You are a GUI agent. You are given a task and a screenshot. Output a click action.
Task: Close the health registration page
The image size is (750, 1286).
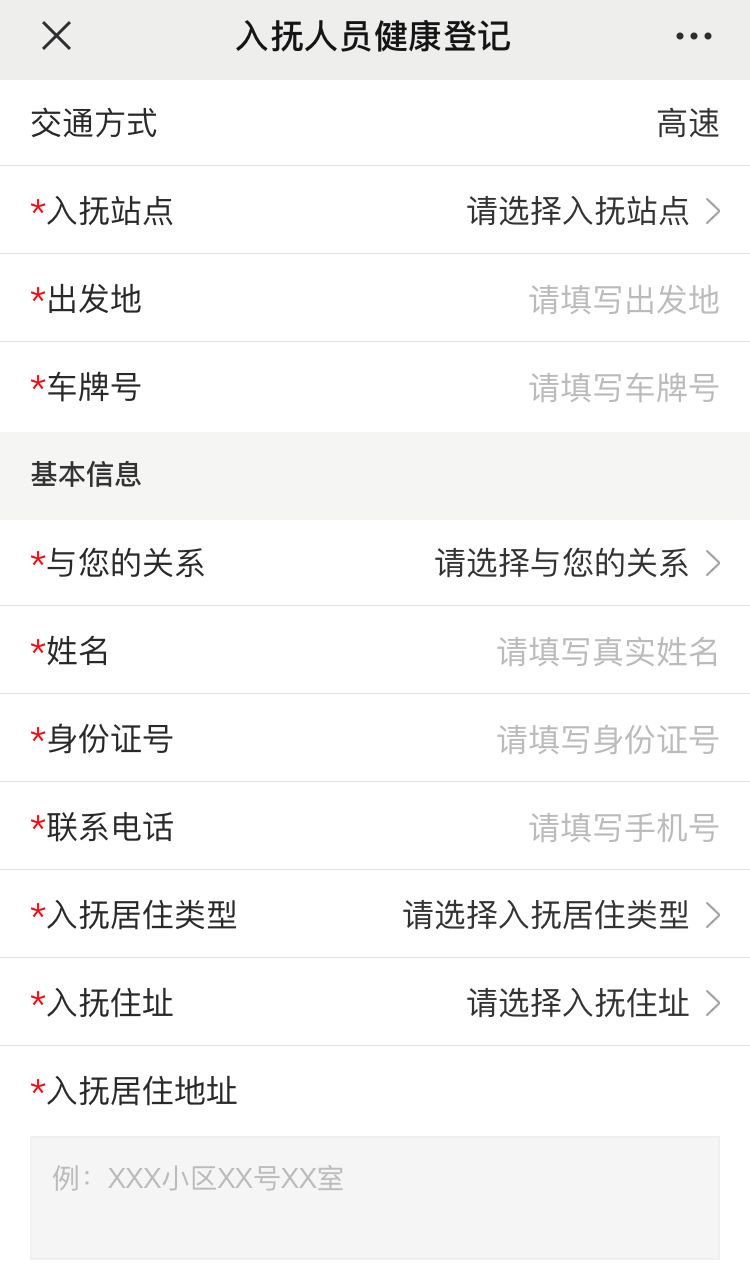pyautogui.click(x=56, y=36)
